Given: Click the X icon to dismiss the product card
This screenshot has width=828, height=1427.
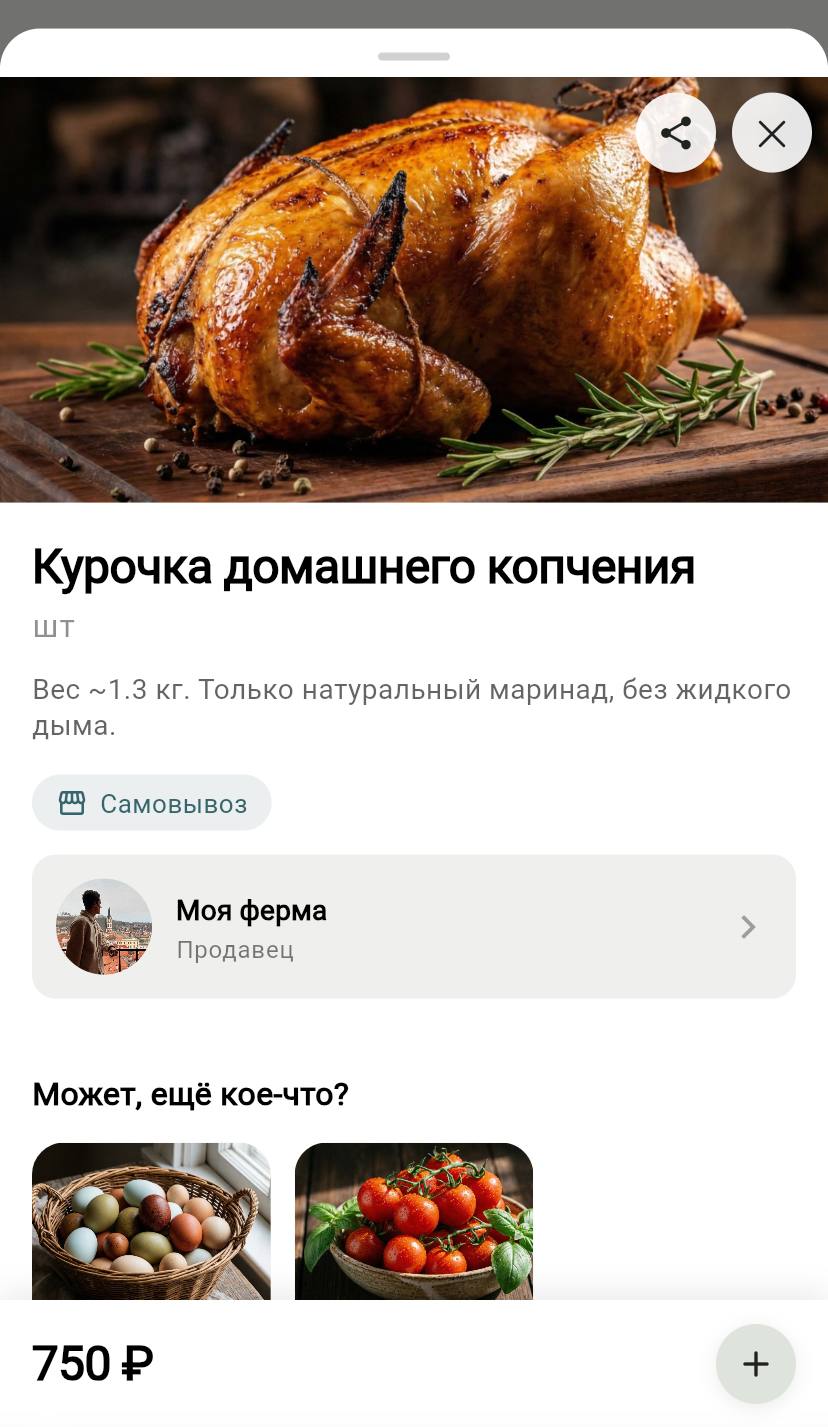Looking at the screenshot, I should tap(771, 132).
